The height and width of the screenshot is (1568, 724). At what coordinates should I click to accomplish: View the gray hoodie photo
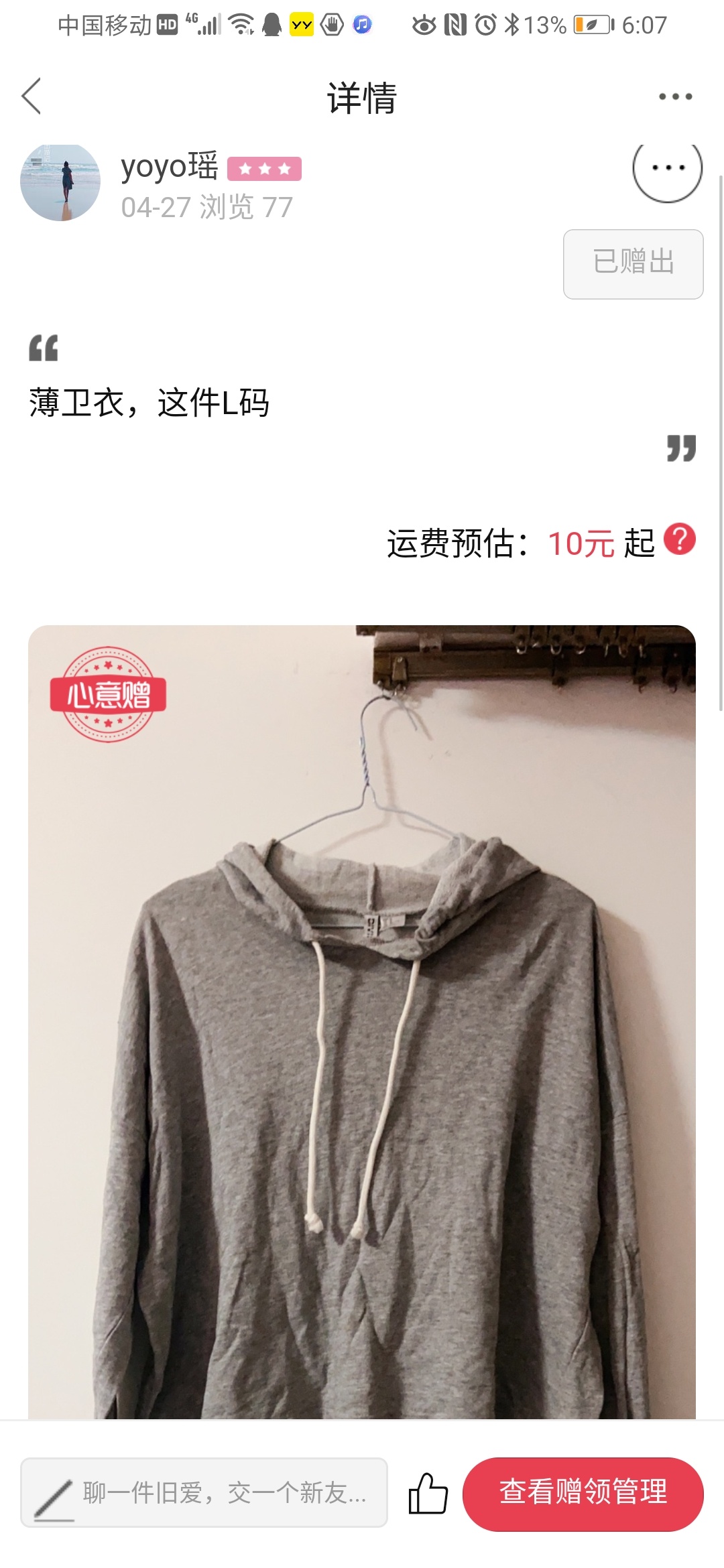pos(362,1021)
